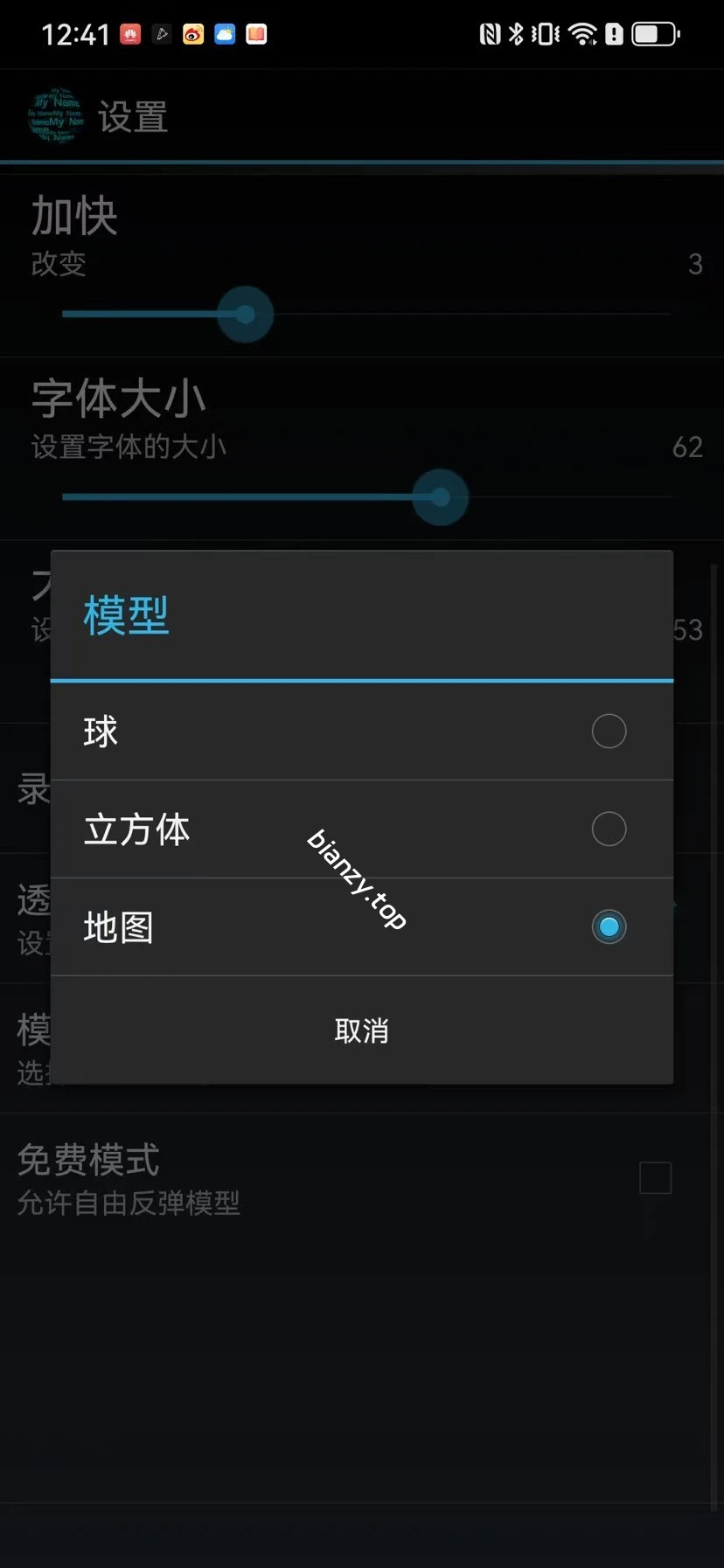The image size is (724, 1568).
Task: Tap the vibrate mode status icon
Action: (x=544, y=32)
